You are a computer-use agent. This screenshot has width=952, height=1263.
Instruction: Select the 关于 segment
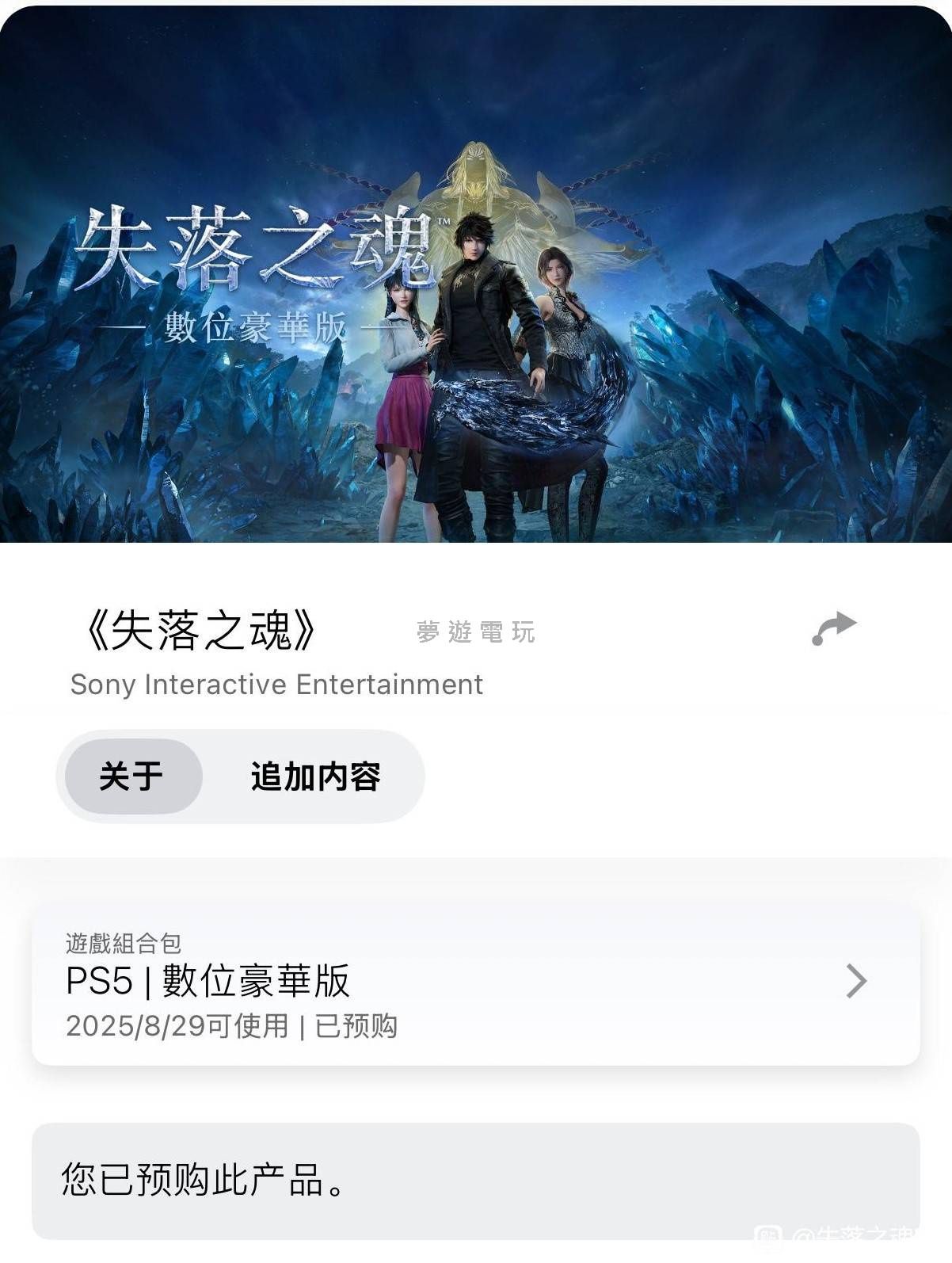point(132,776)
